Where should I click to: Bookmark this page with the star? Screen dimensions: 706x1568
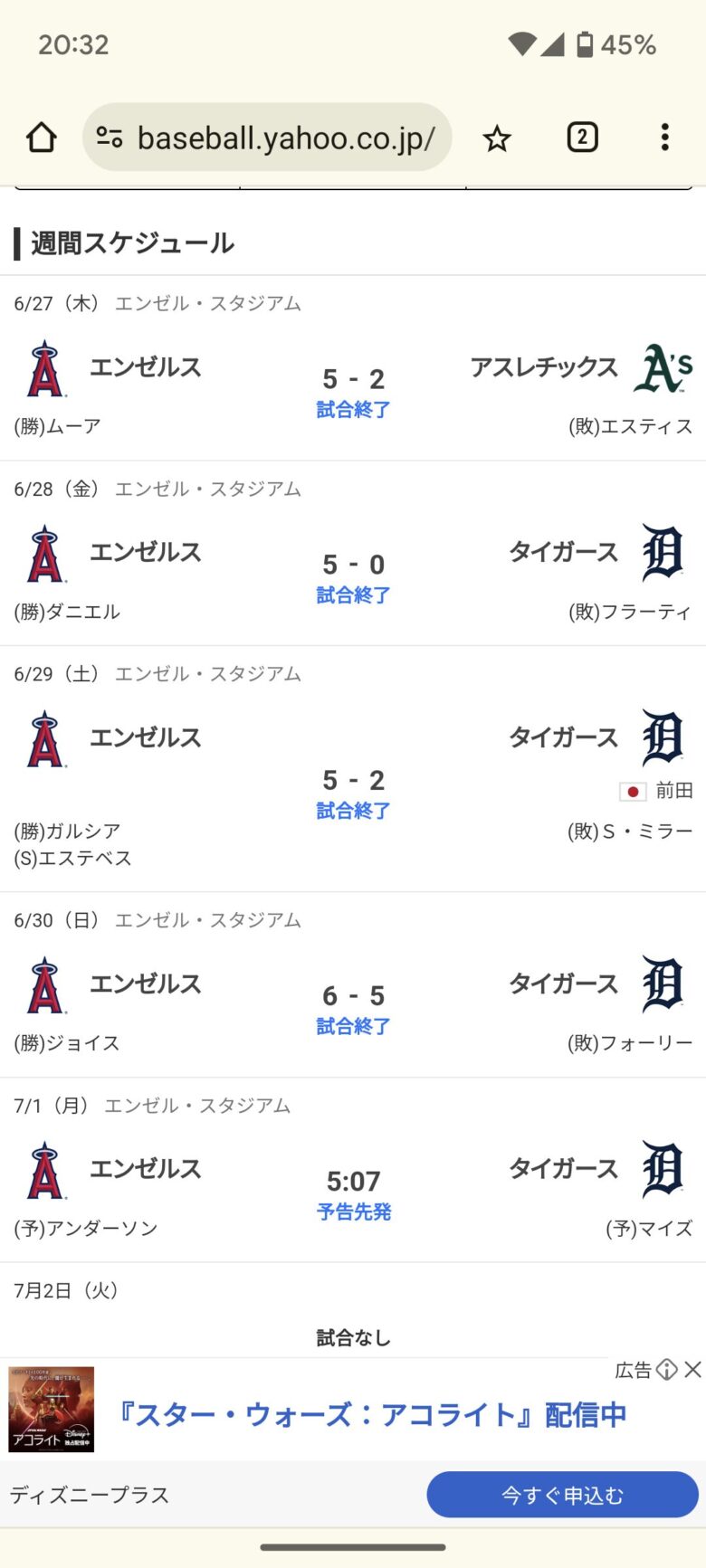pos(497,138)
